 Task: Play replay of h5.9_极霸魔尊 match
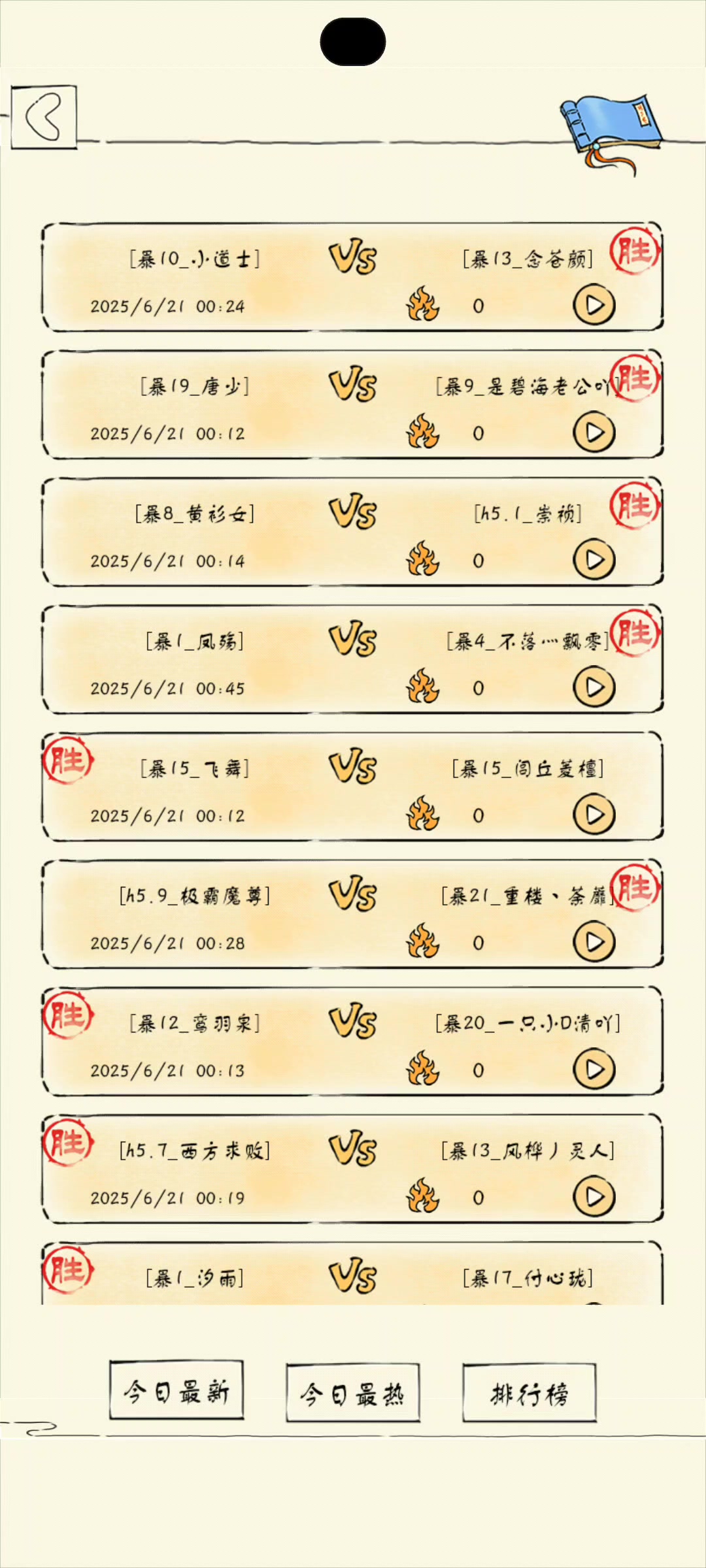(594, 943)
